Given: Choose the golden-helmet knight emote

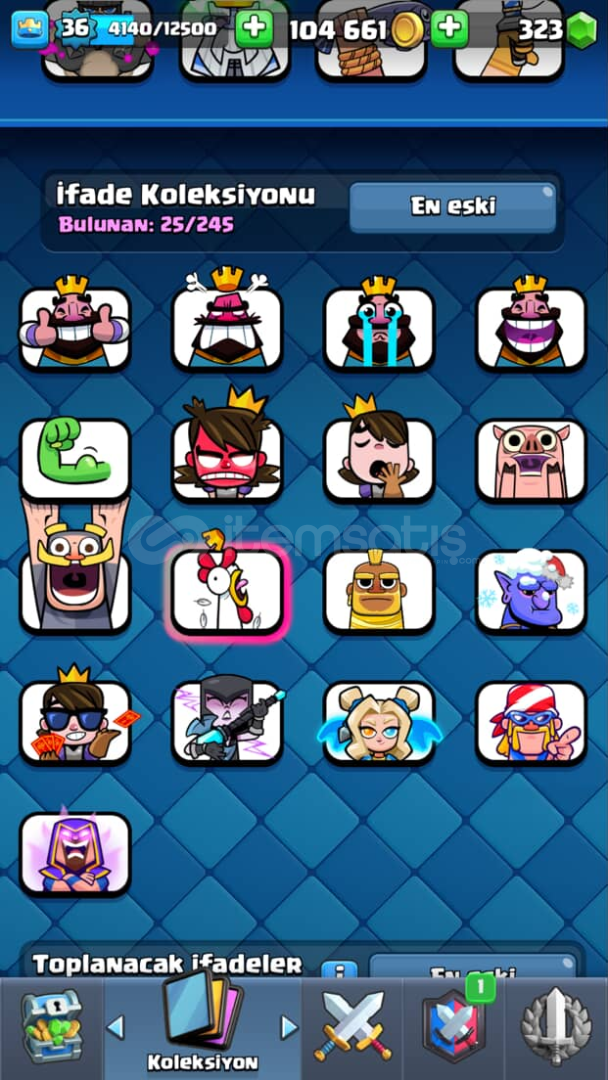Looking at the screenshot, I should pyautogui.click(x=379, y=591).
